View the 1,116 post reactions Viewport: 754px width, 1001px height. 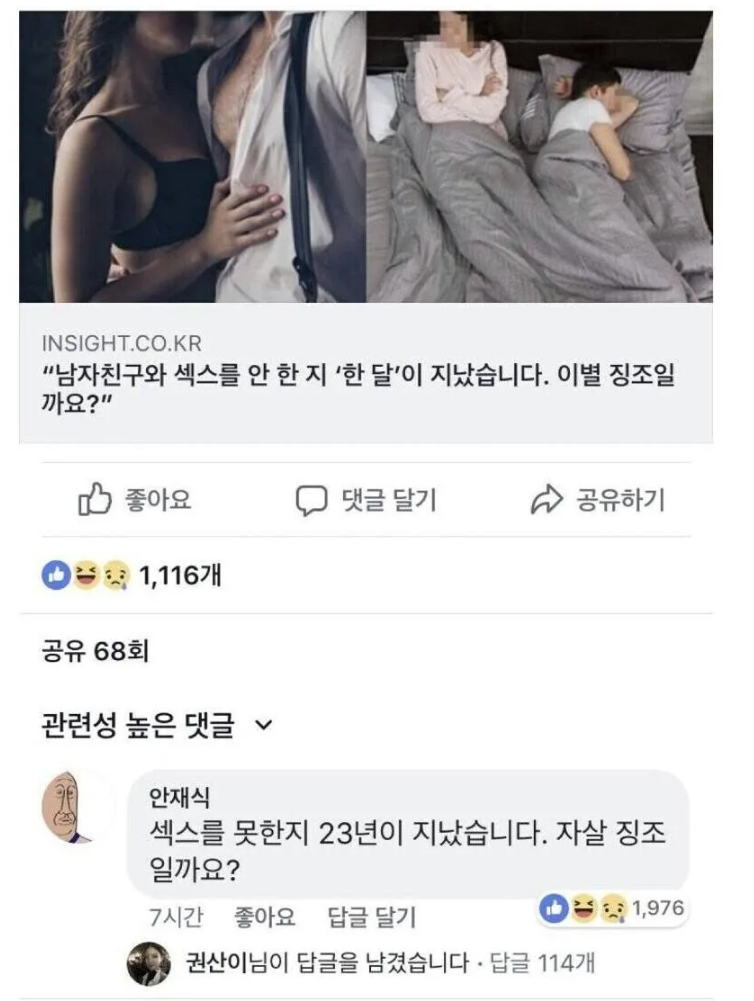130,574
